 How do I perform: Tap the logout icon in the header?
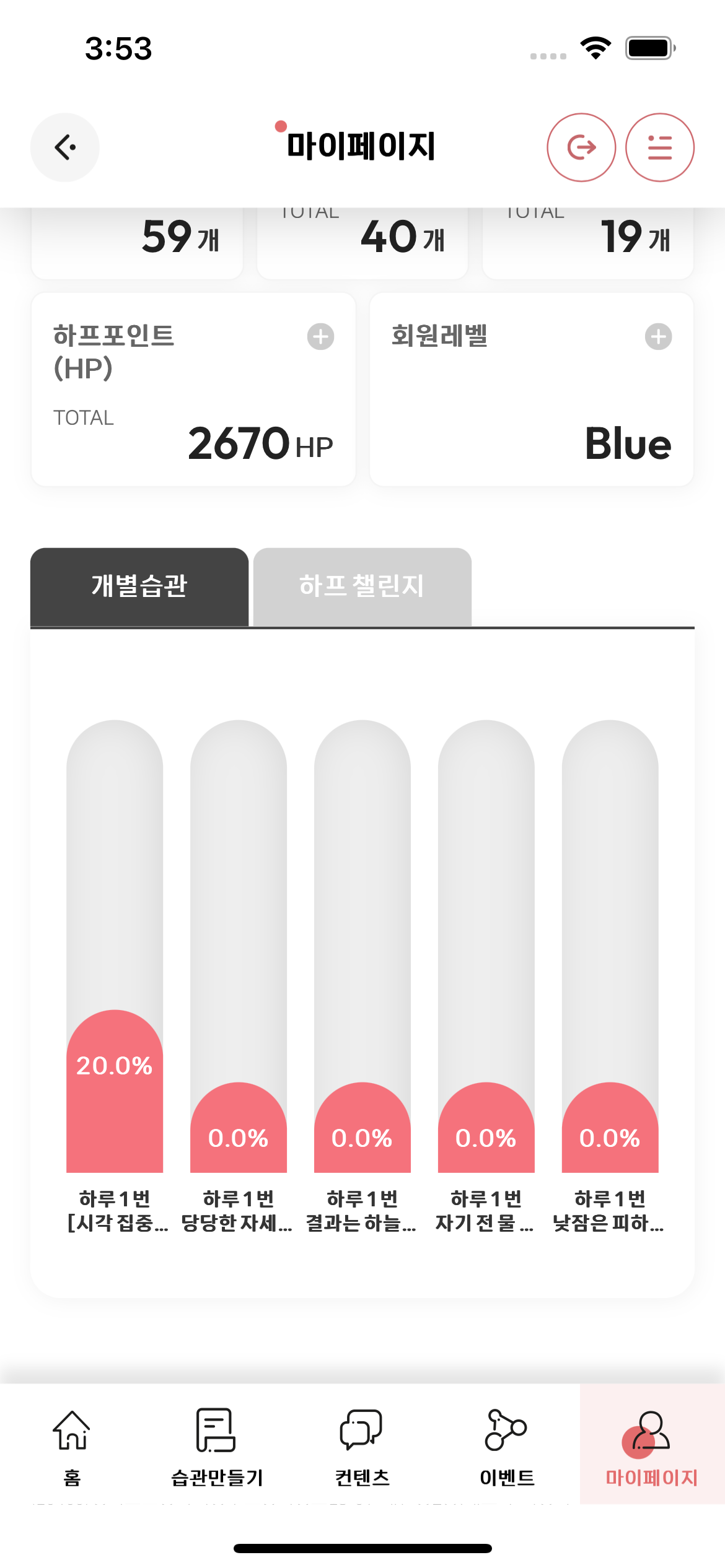click(x=581, y=147)
